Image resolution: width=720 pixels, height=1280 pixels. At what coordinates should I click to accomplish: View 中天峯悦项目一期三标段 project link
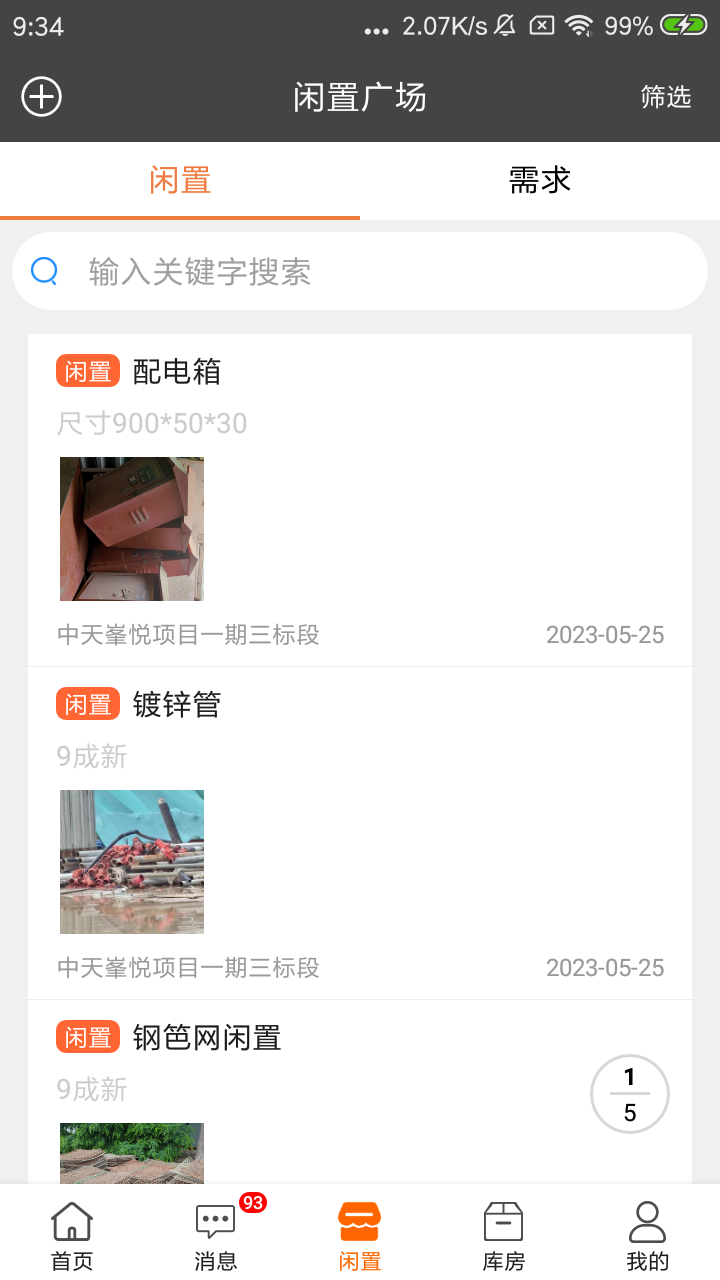[187, 634]
